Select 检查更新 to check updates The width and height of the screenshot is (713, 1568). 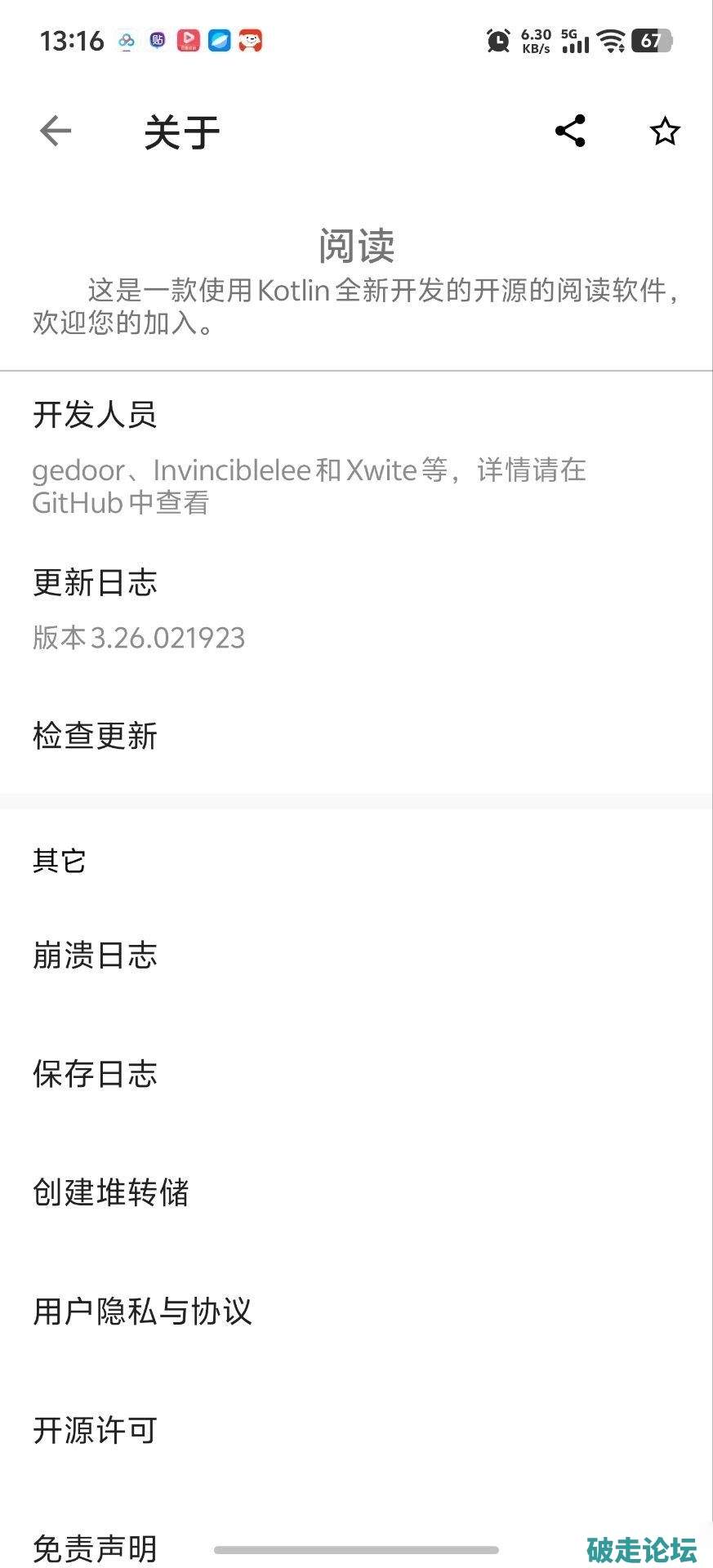(x=356, y=736)
